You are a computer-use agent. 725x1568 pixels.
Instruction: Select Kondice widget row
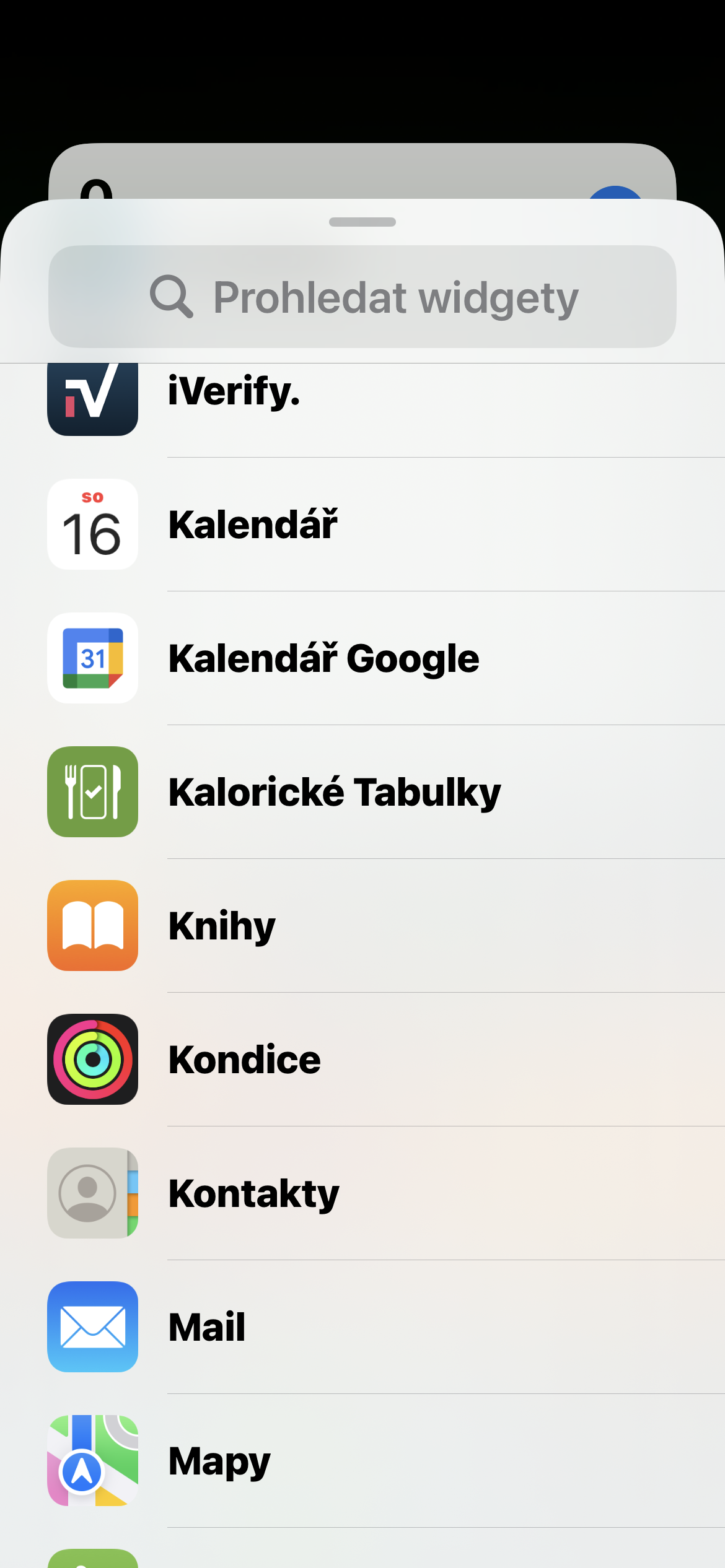pyautogui.click(x=362, y=1060)
